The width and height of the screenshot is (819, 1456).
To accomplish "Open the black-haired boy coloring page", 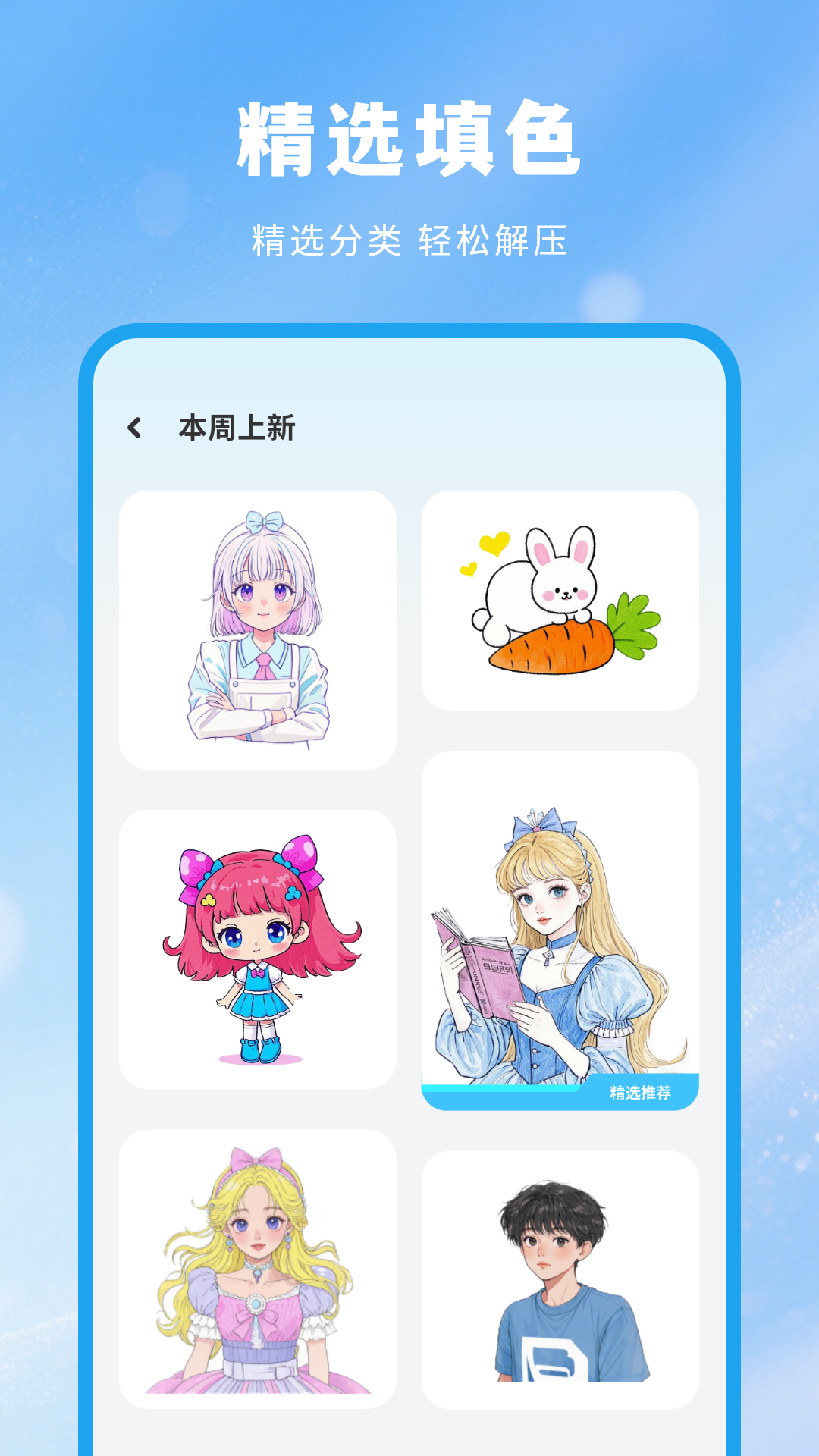I will [561, 1274].
